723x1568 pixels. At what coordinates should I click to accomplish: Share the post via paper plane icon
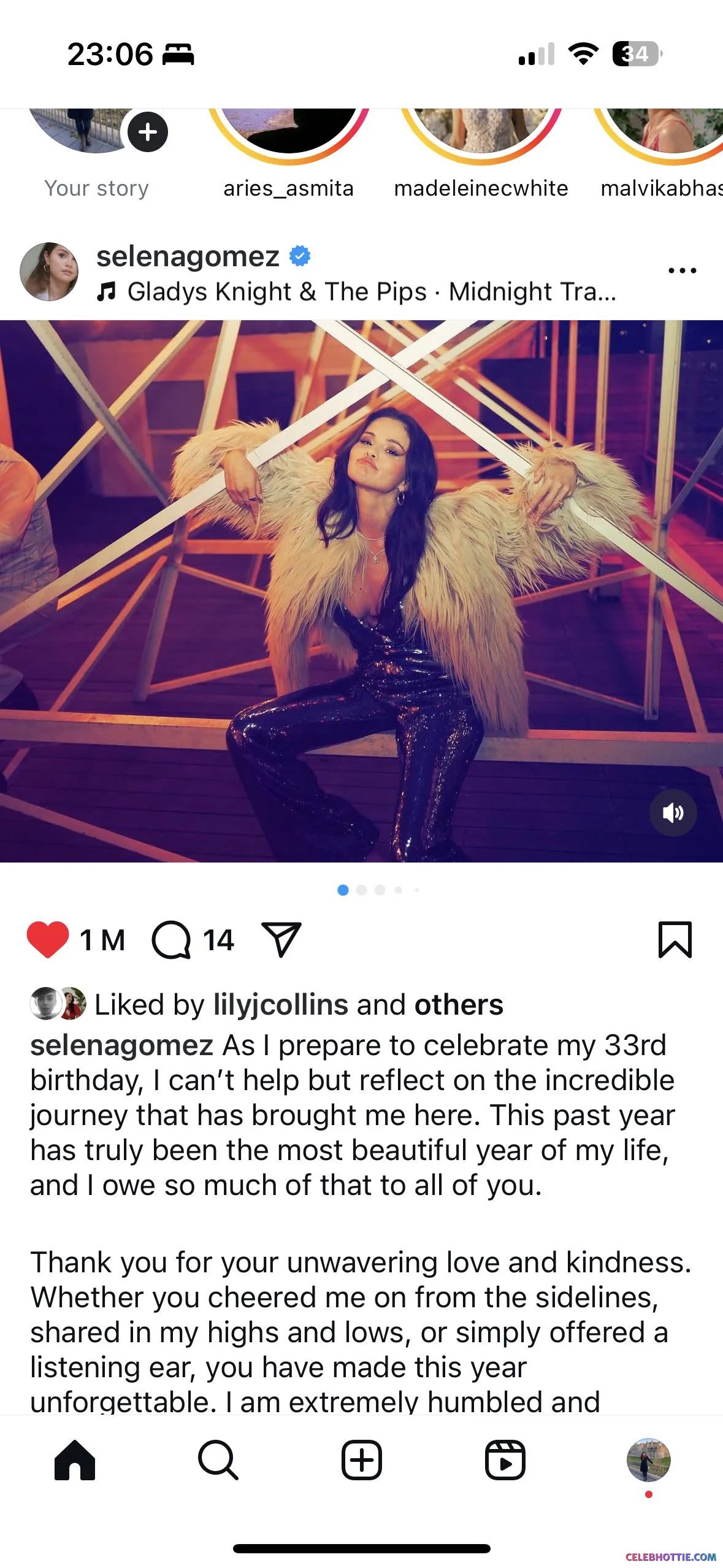tap(281, 939)
